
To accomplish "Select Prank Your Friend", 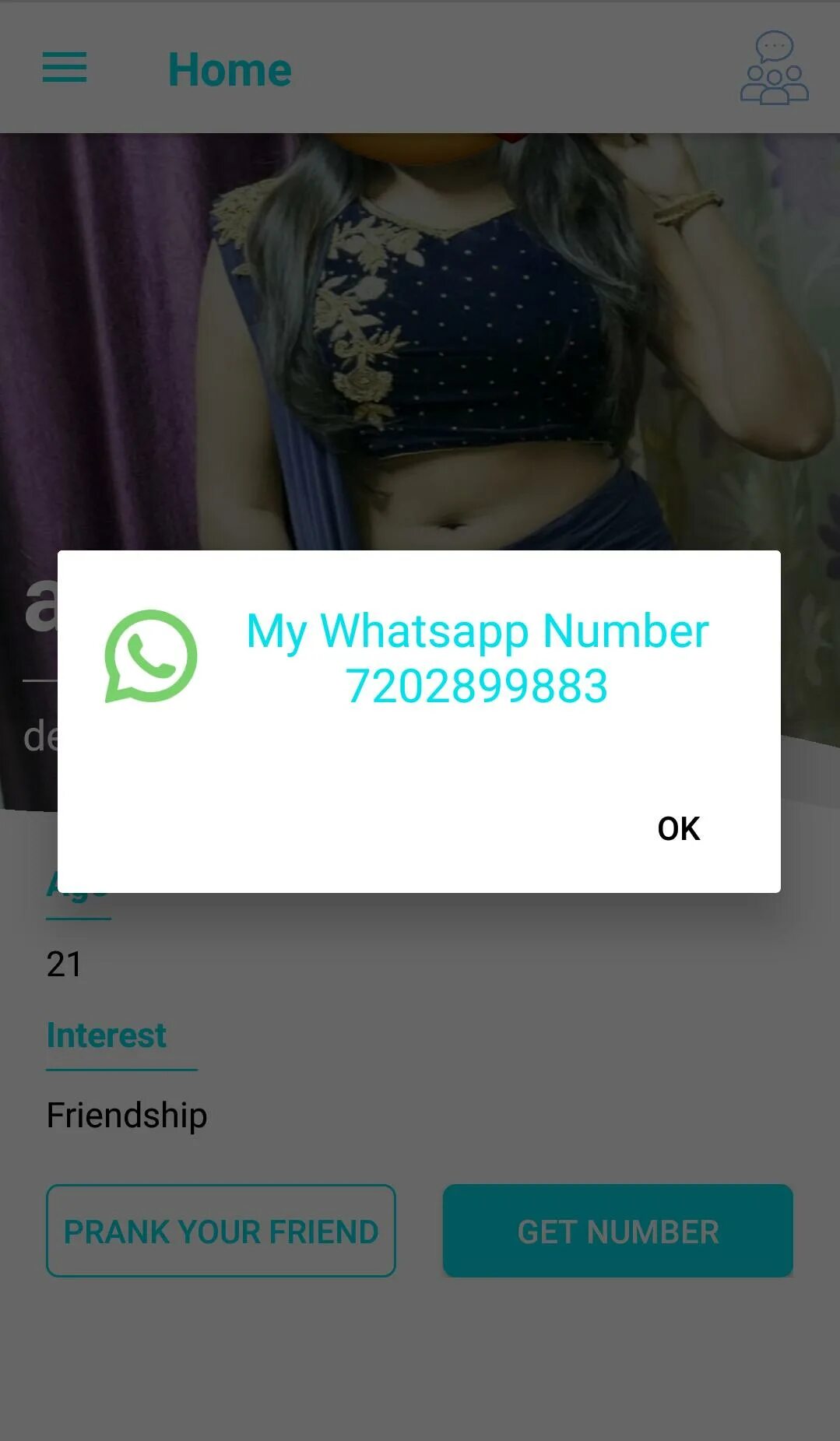I will pos(221,1231).
